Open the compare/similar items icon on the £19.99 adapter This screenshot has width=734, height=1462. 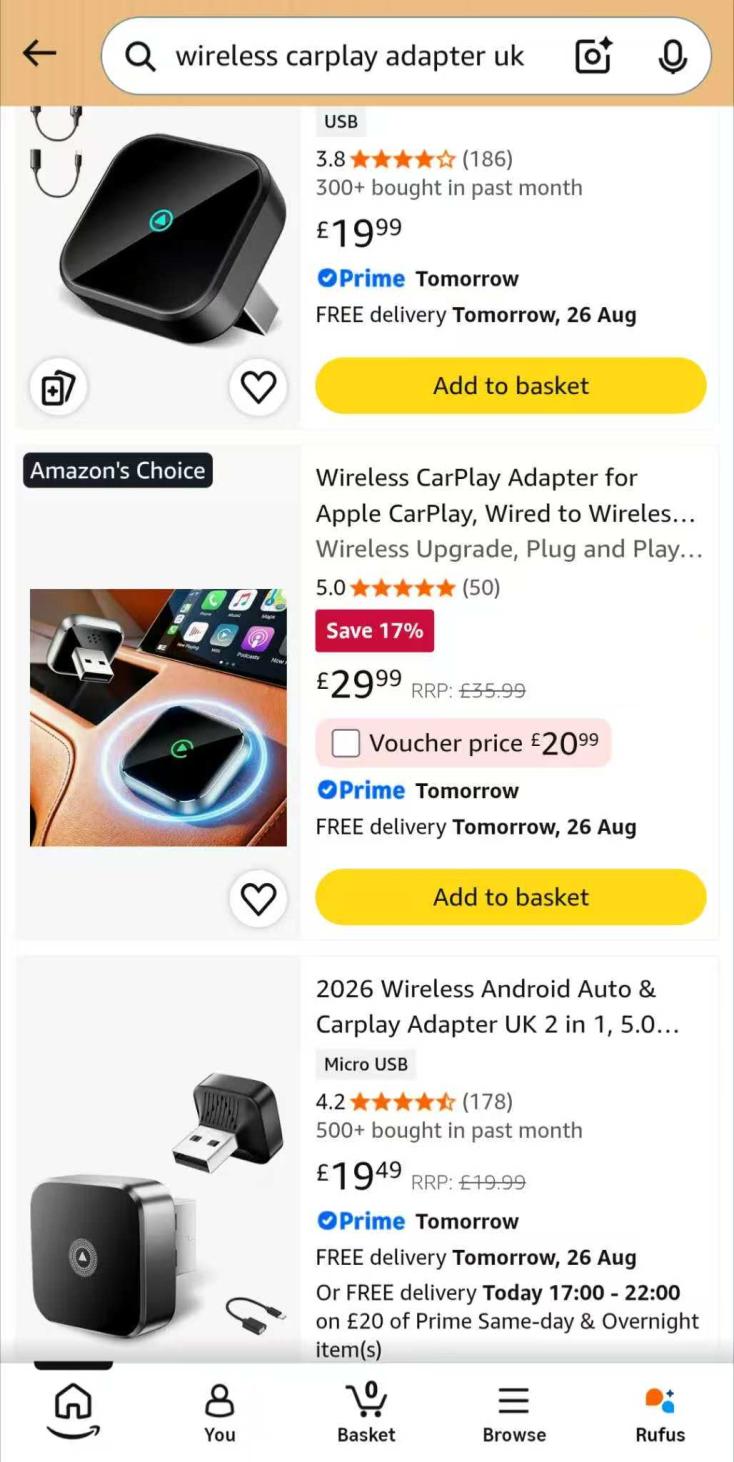[x=58, y=387]
